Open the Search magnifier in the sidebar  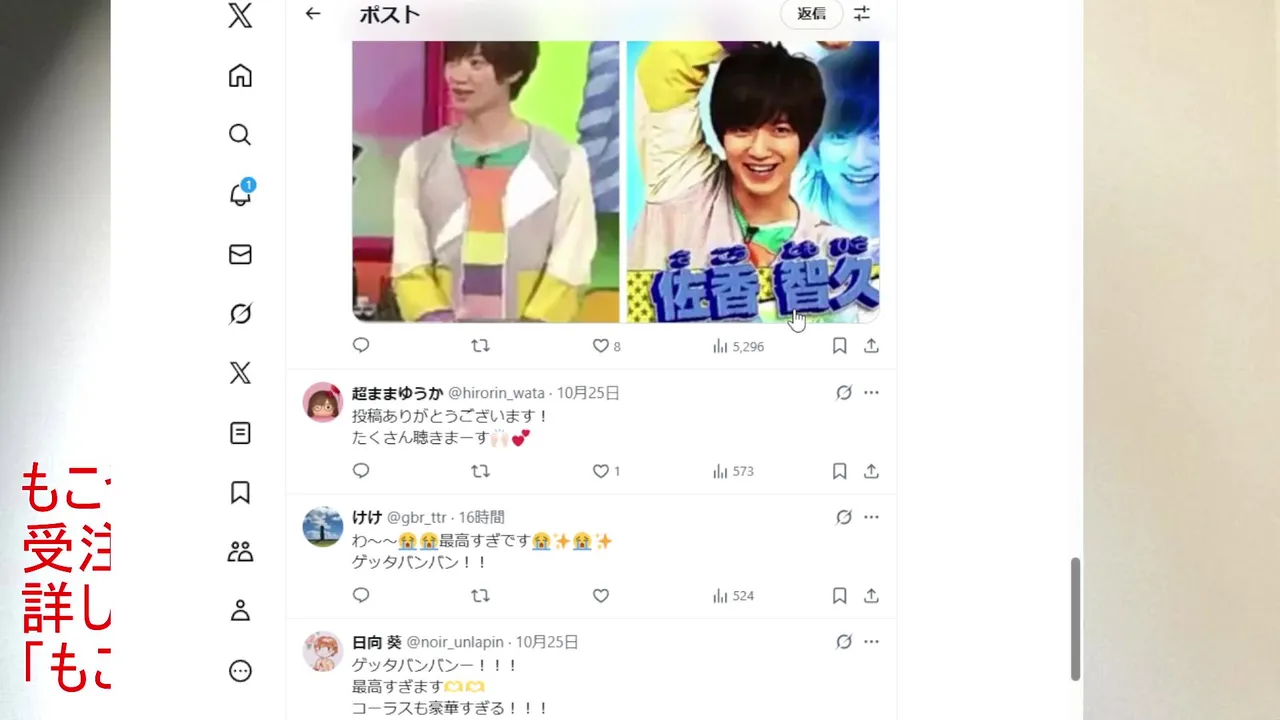240,135
